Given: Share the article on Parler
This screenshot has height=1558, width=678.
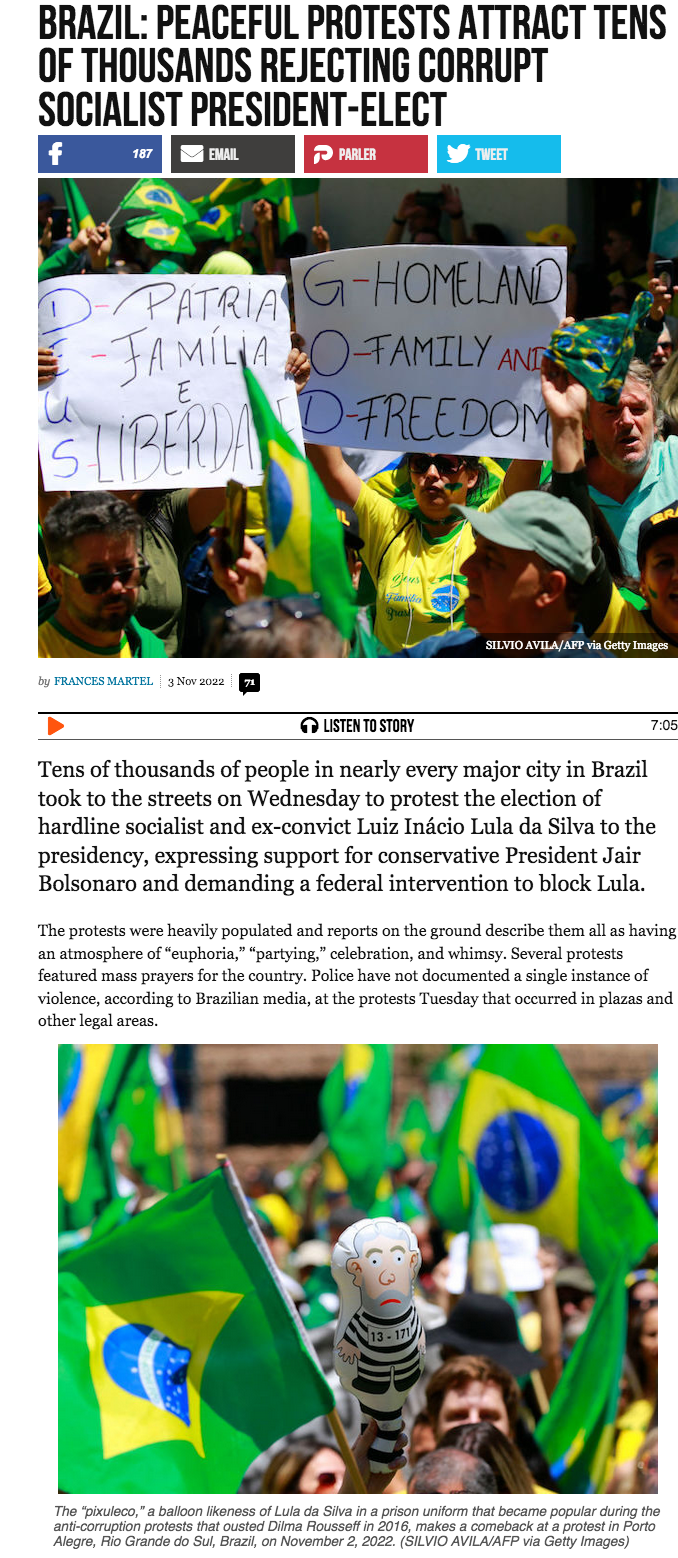Looking at the screenshot, I should (x=366, y=154).
